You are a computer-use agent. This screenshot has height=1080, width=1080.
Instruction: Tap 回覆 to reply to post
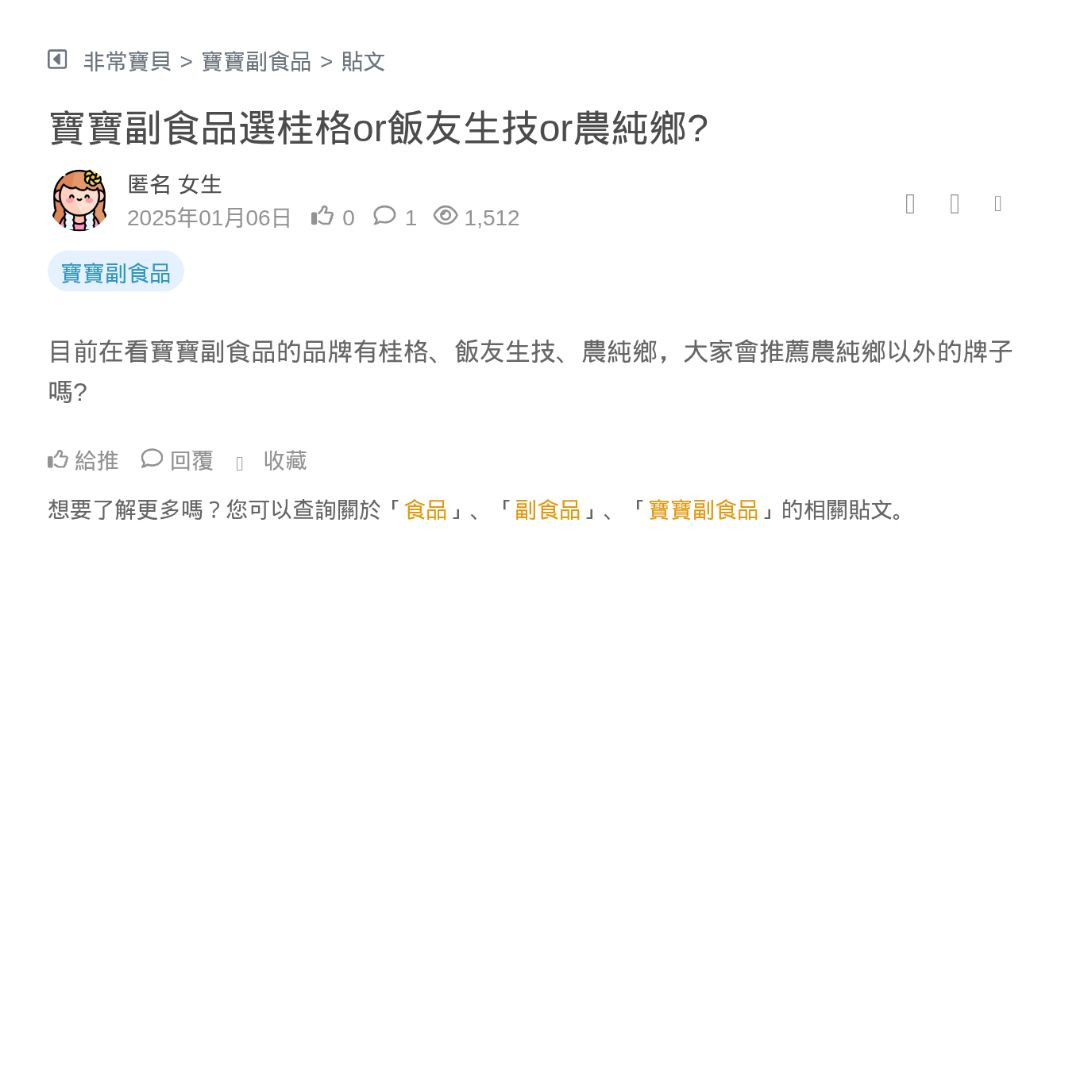pos(178,461)
